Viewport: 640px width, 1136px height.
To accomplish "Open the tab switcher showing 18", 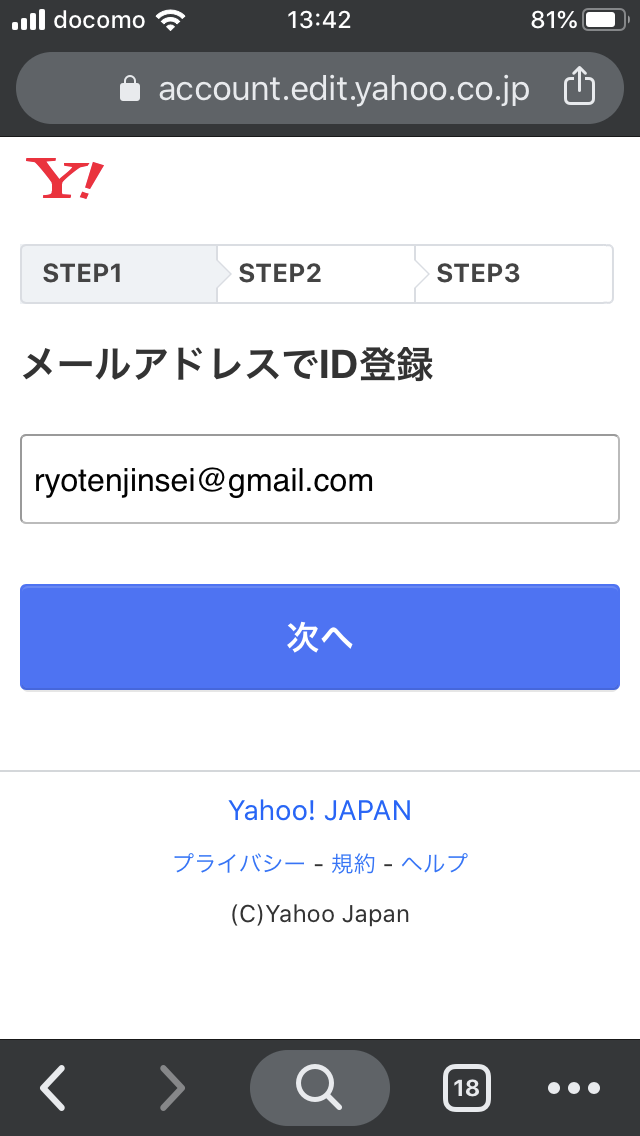I will click(467, 1087).
